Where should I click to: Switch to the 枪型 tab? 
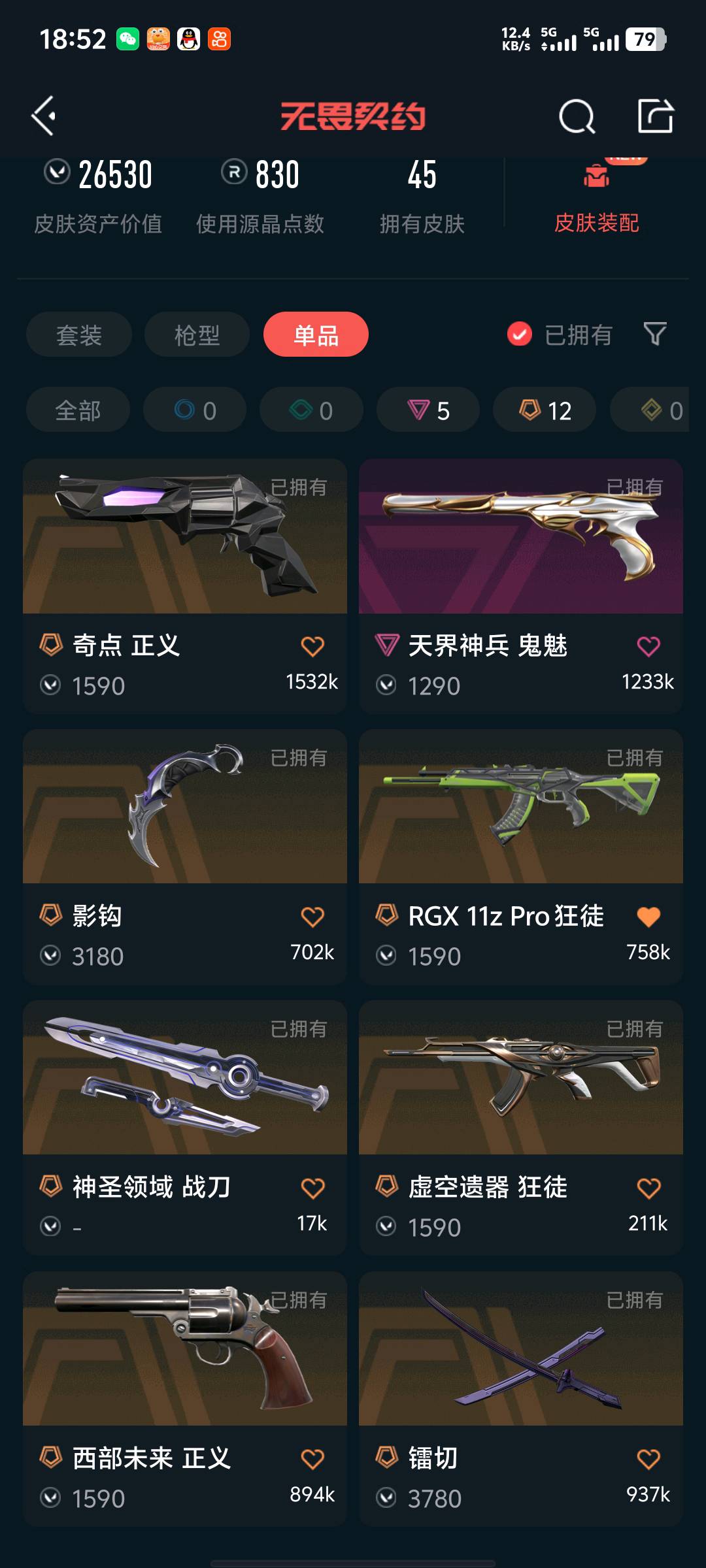[x=197, y=335]
